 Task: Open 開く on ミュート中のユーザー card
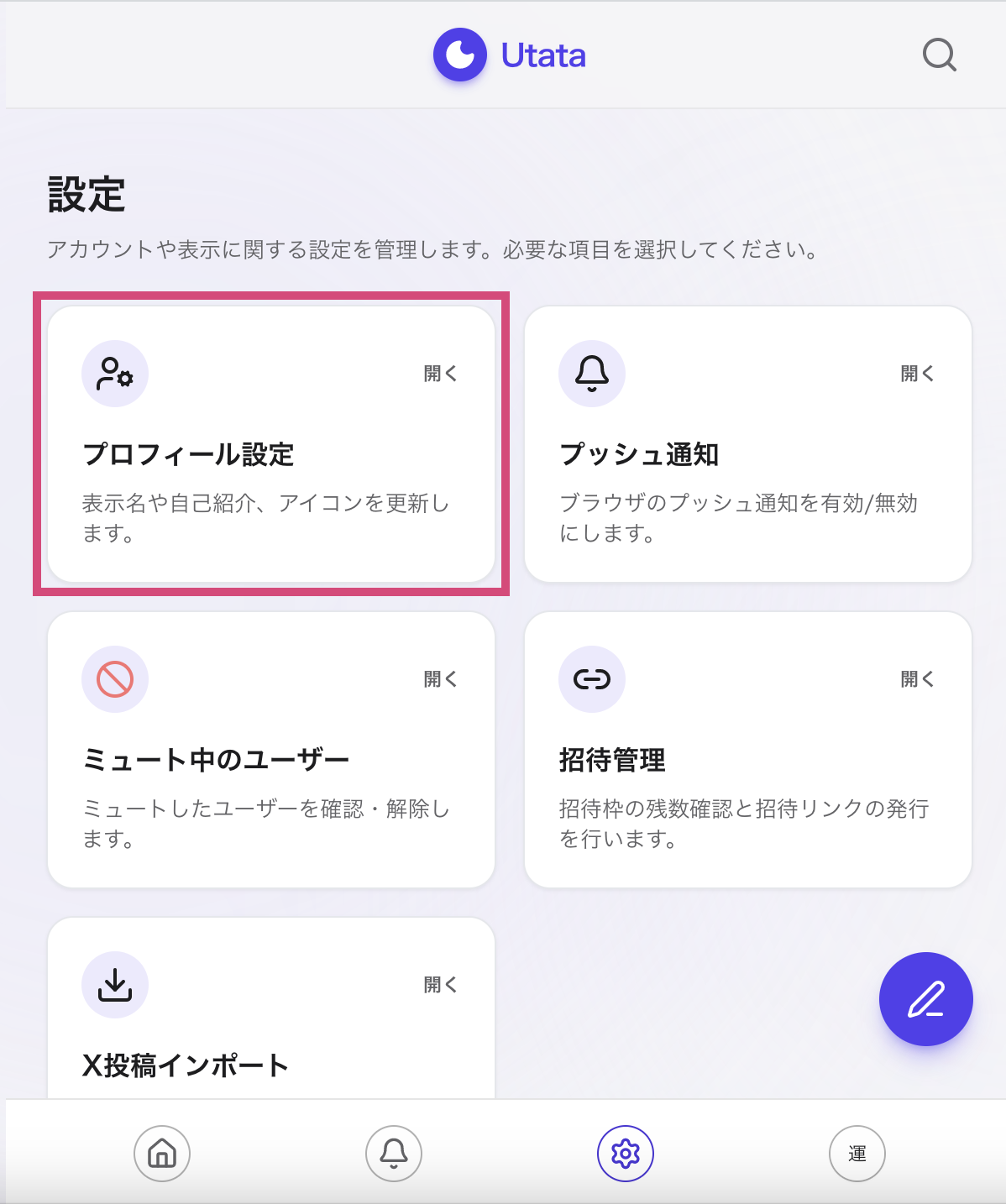(440, 679)
